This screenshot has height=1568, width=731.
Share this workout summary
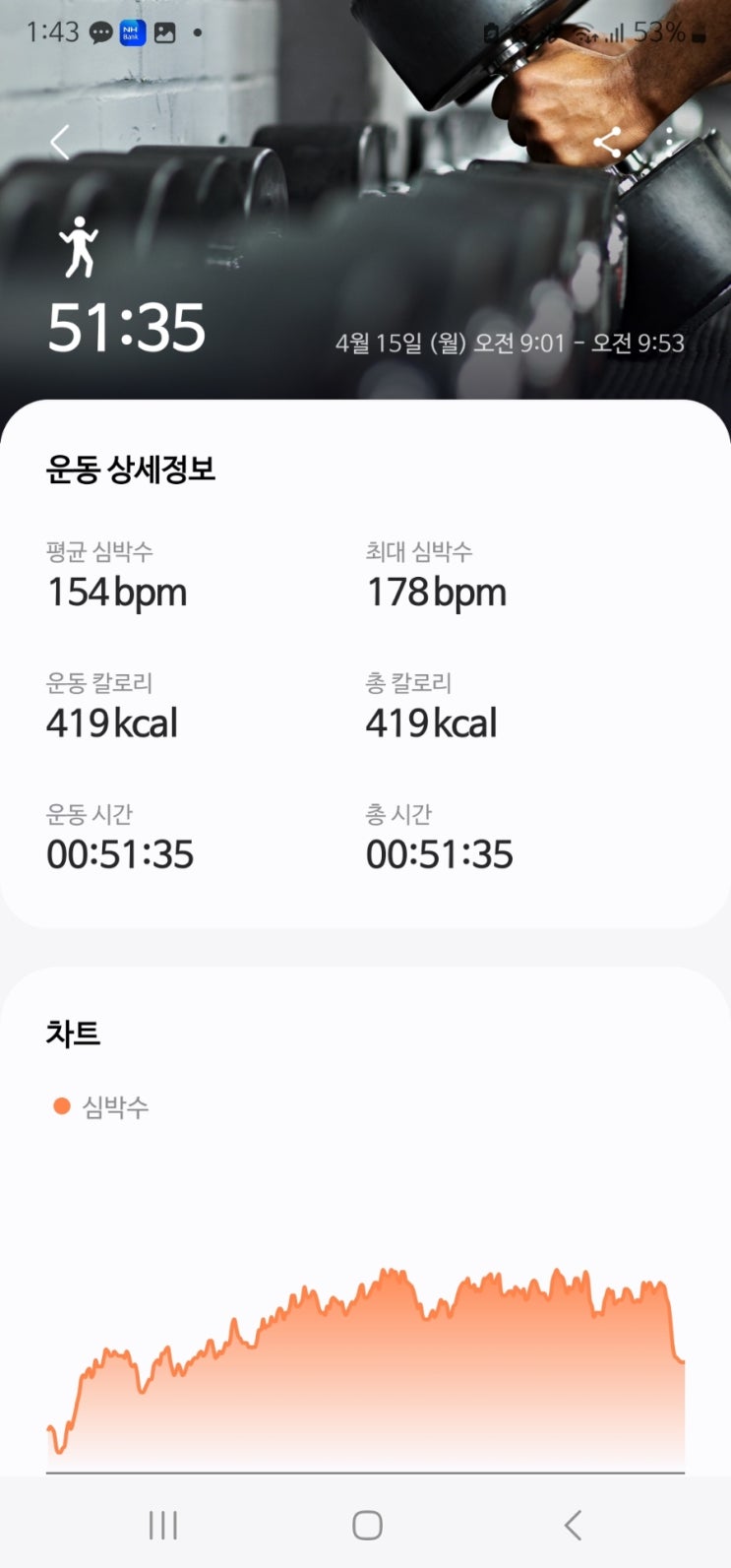pyautogui.click(x=607, y=143)
